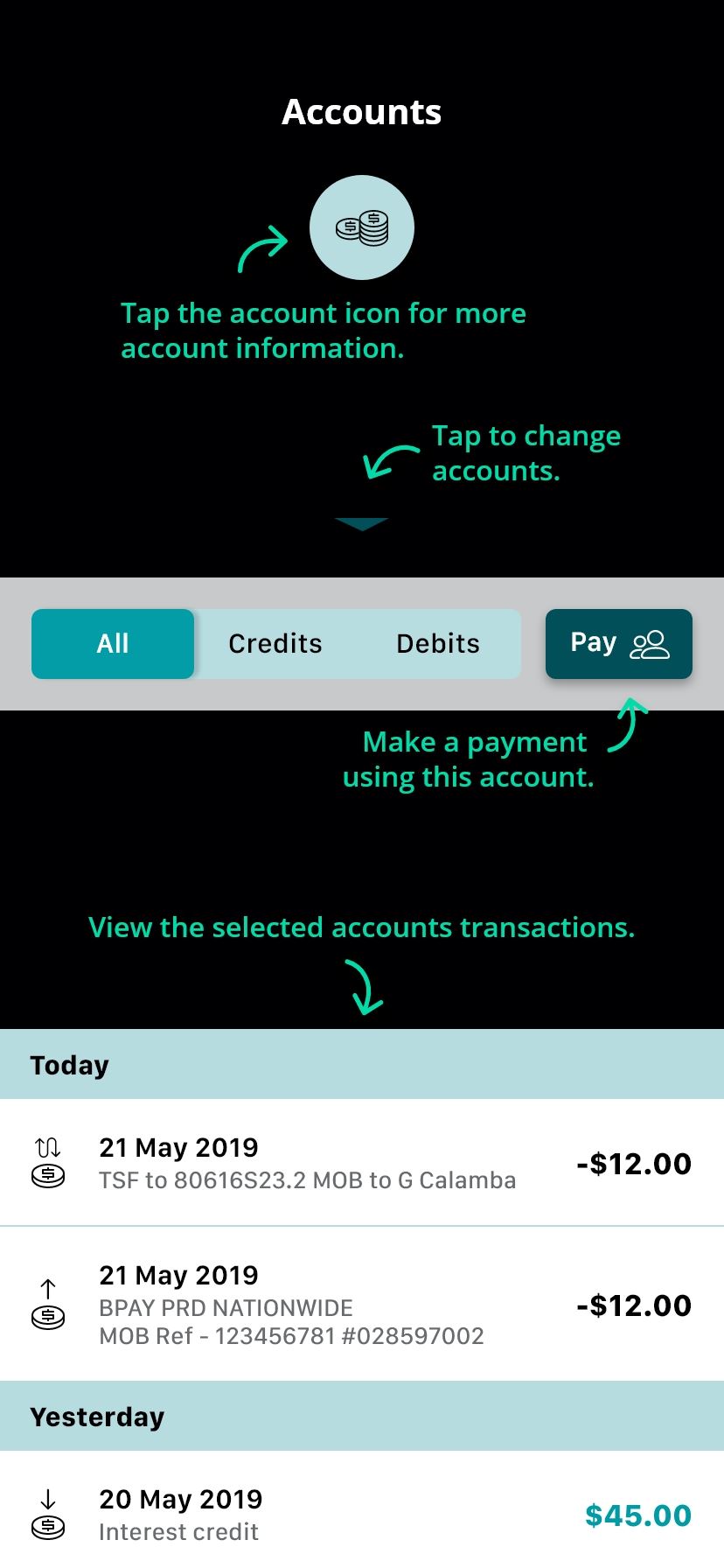Screen dimensions: 724x1568
Task: Switch to the Credits filter
Action: pyautogui.click(x=275, y=644)
